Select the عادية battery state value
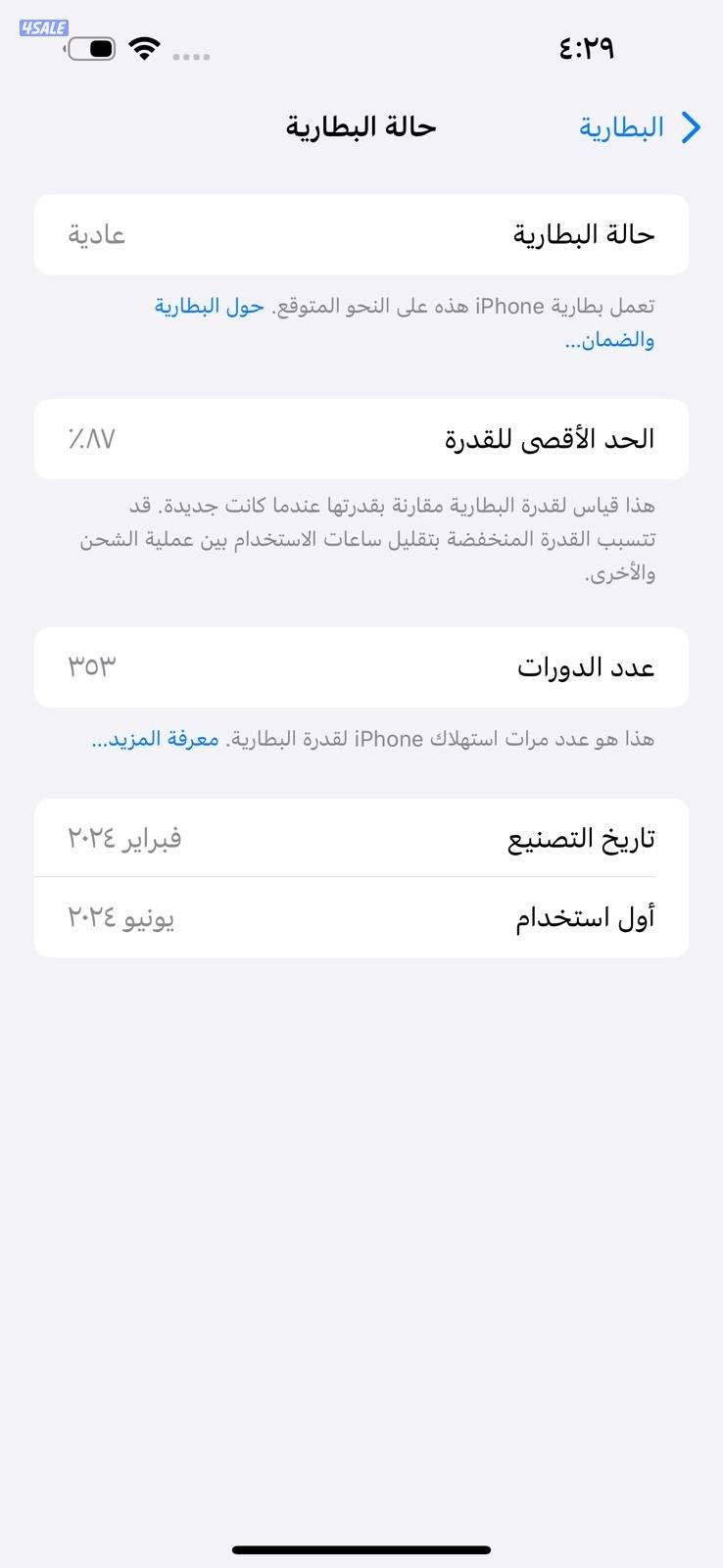This screenshot has height=1568, width=723. (x=95, y=234)
